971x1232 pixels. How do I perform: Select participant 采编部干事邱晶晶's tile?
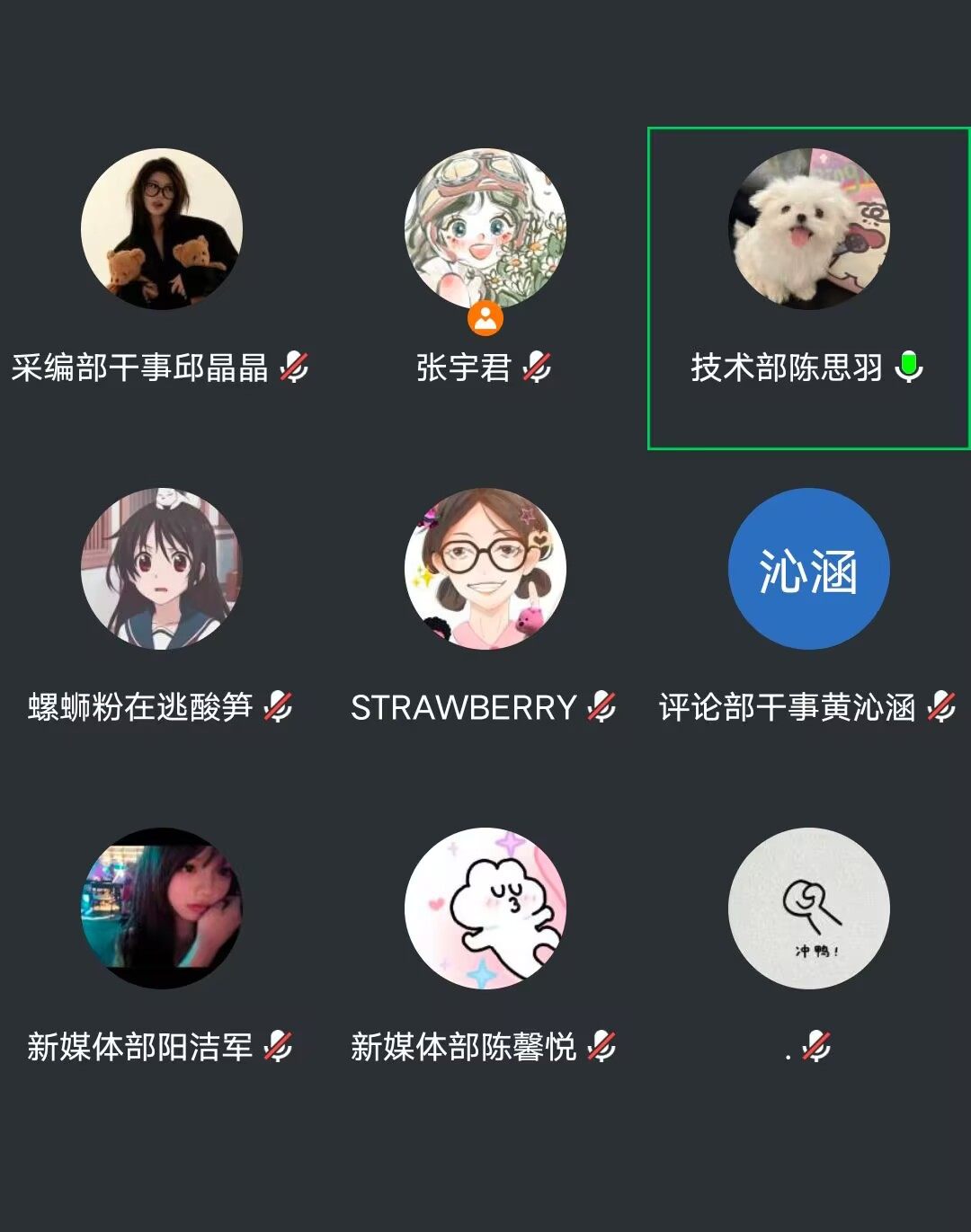[x=162, y=230]
